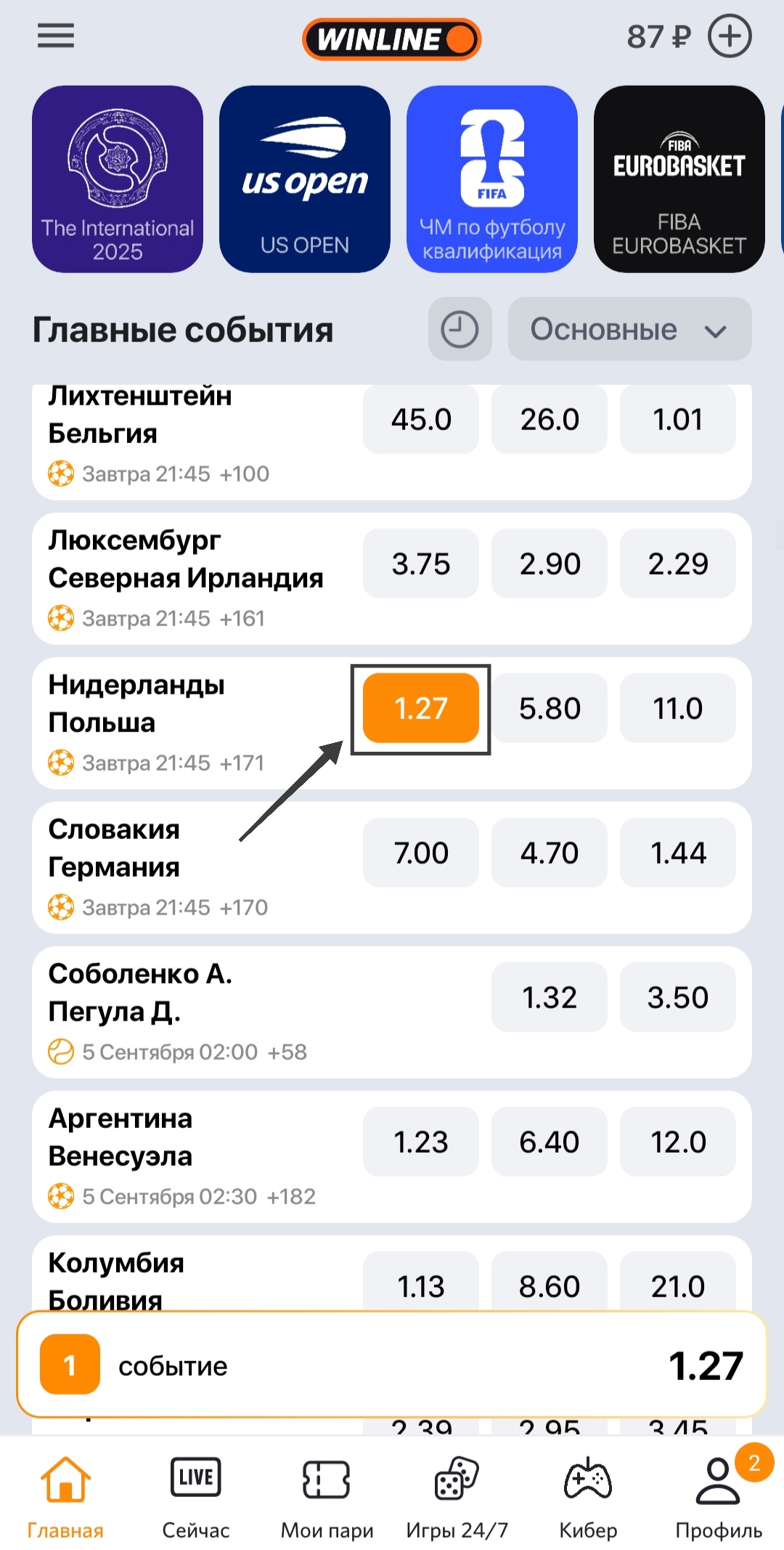Open ЧМ по футболу квалификация tile
Image resolution: width=784 pixels, height=1550 pixels.
[491, 179]
